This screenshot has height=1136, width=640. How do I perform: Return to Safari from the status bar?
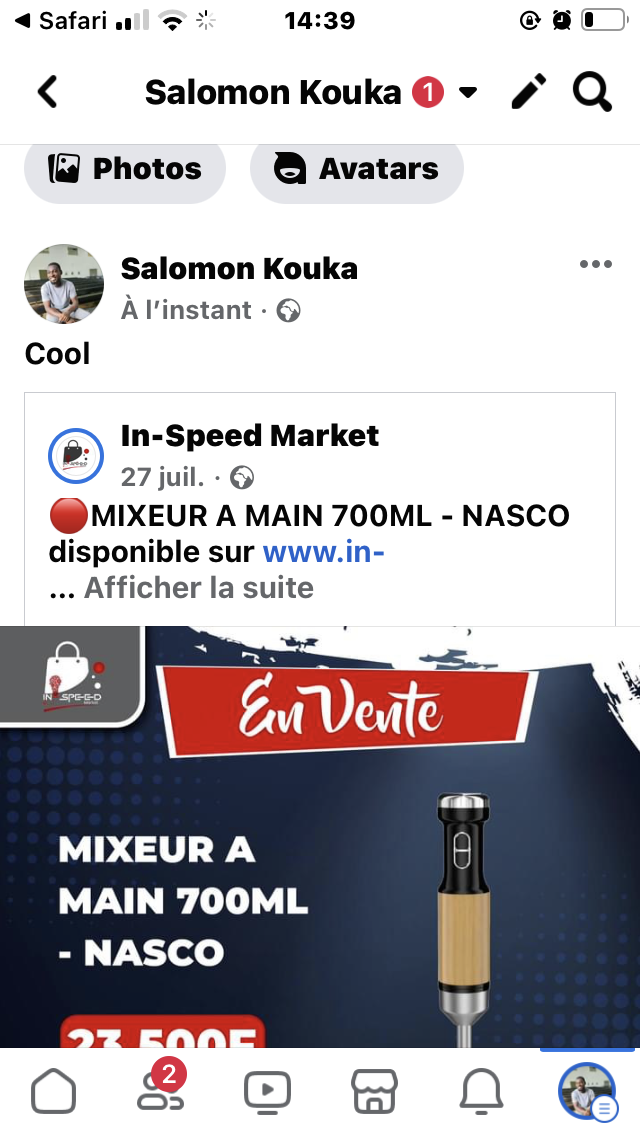pos(62,21)
